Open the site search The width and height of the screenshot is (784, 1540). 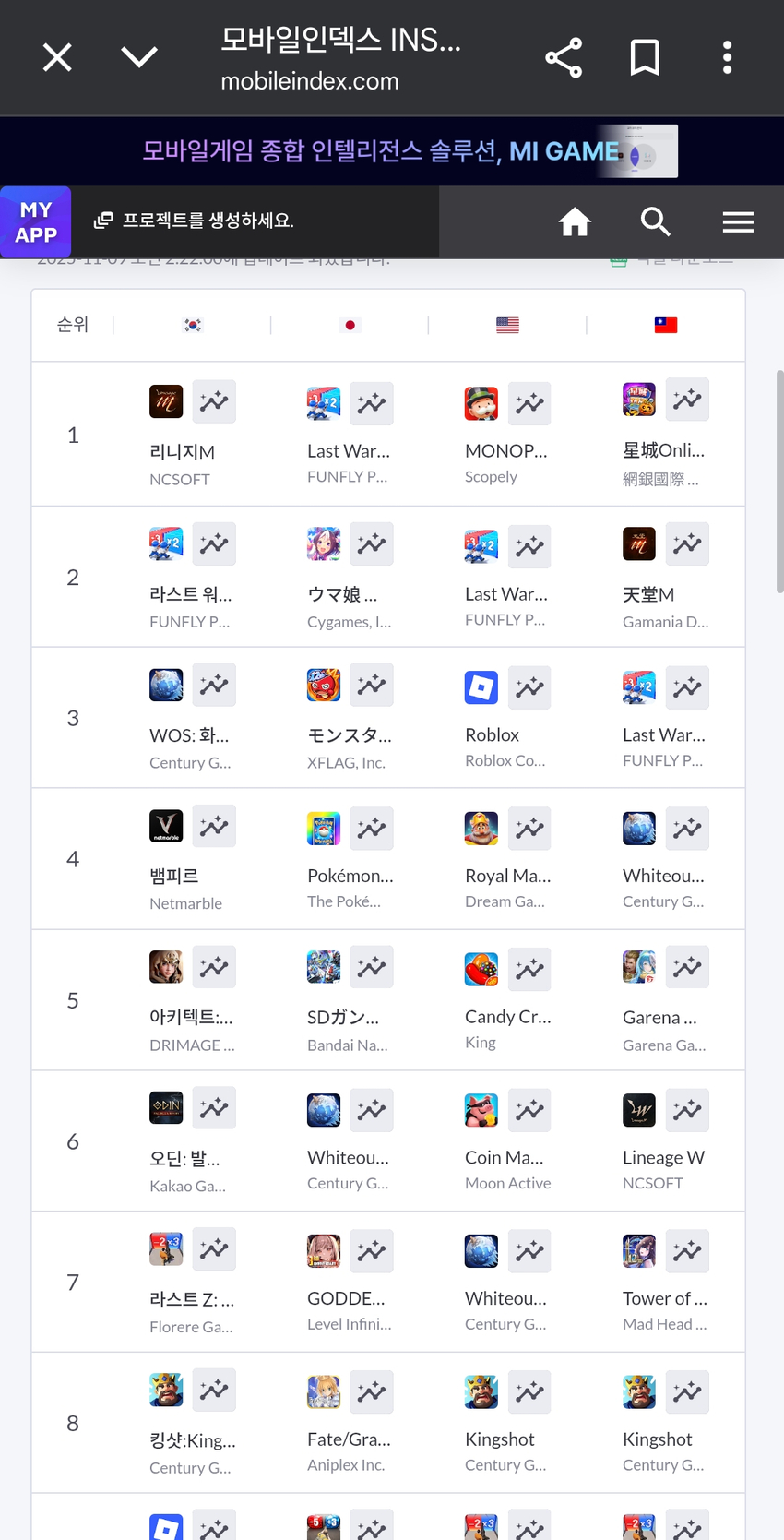tap(655, 222)
